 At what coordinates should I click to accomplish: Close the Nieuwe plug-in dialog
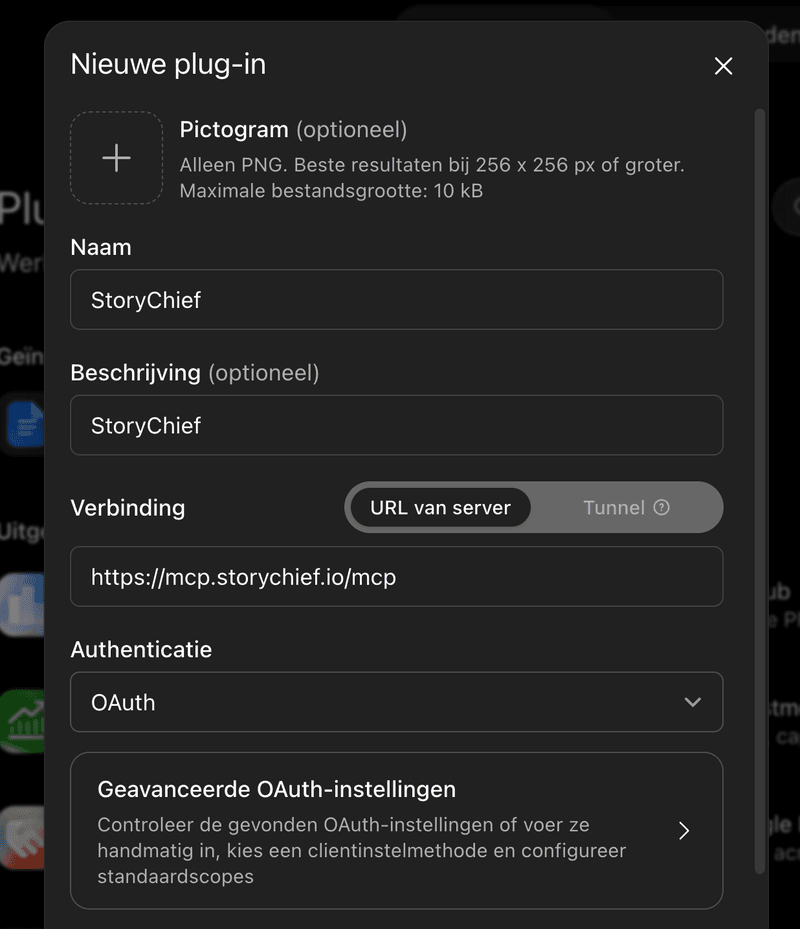723,66
